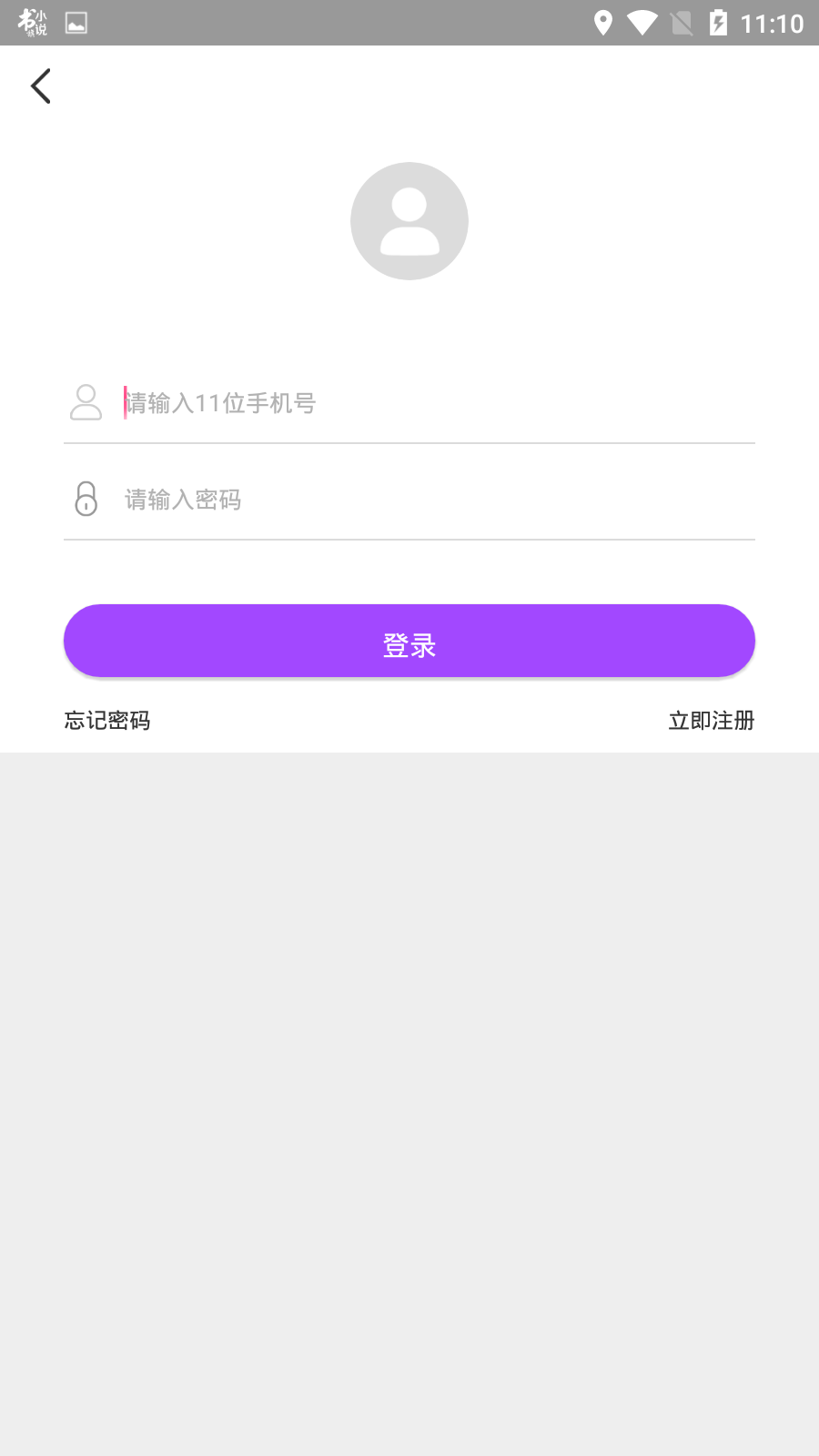Image resolution: width=819 pixels, height=1456 pixels.
Task: Click the circular avatar area above the form
Action: [409, 220]
